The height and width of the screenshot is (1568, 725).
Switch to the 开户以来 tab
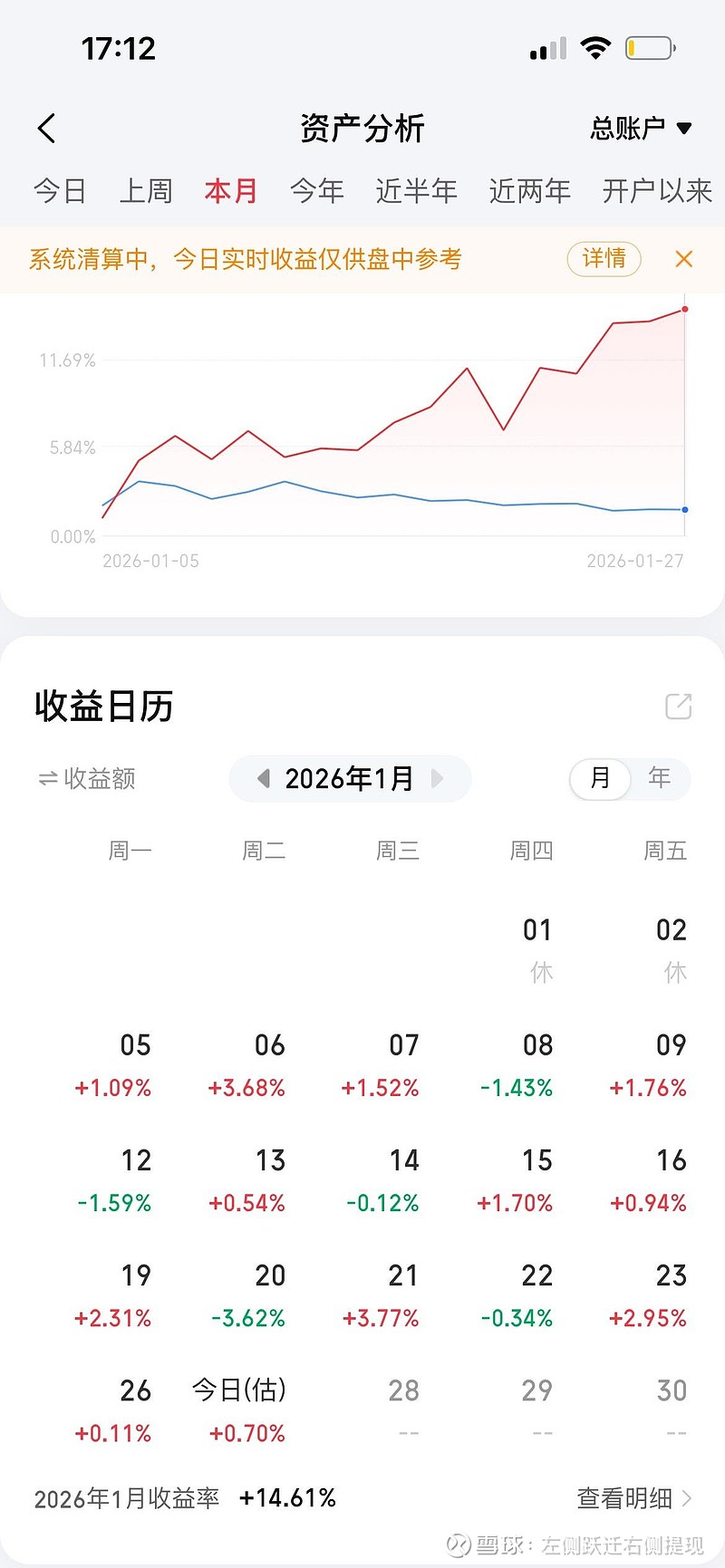(656, 190)
